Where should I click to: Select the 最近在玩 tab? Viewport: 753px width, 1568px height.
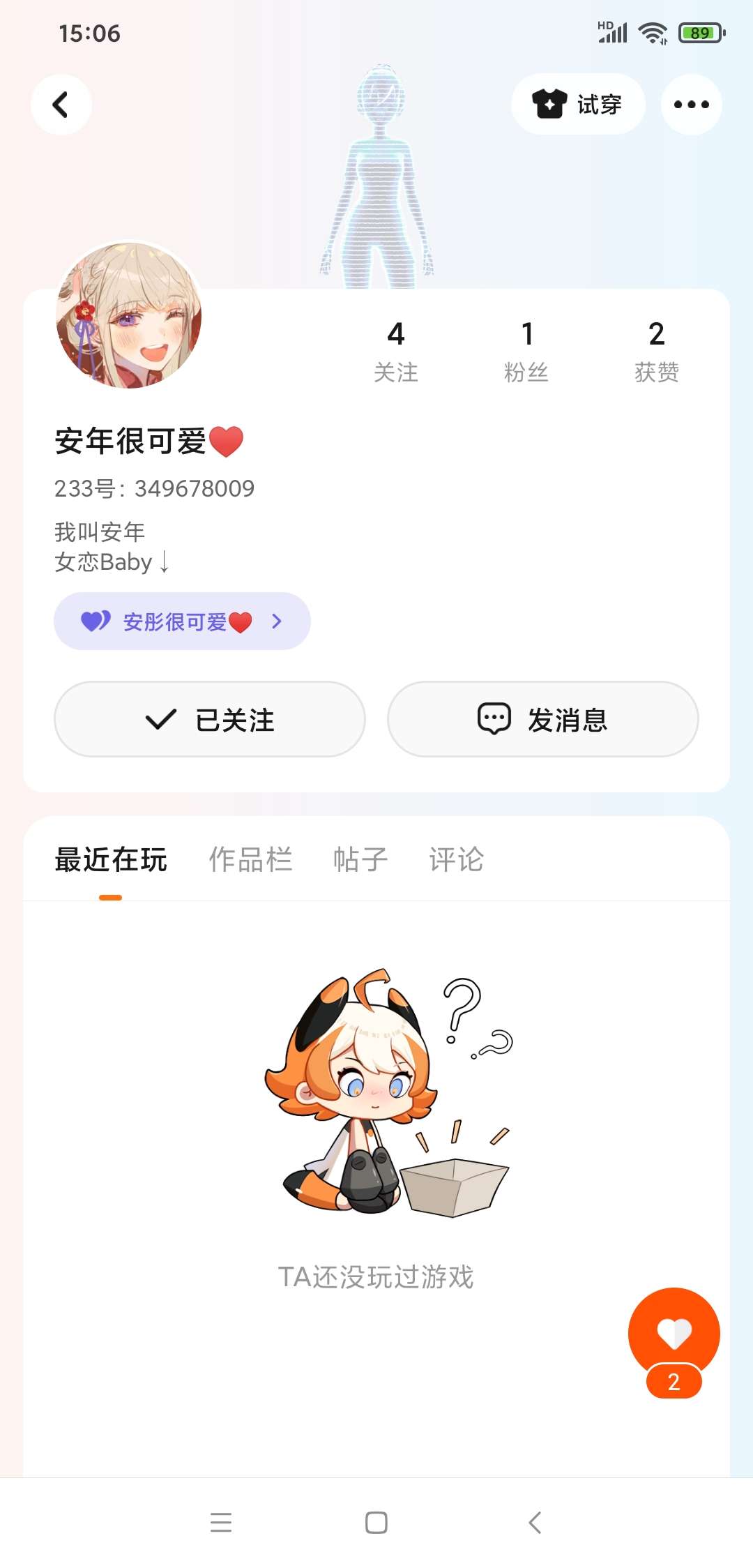[111, 860]
